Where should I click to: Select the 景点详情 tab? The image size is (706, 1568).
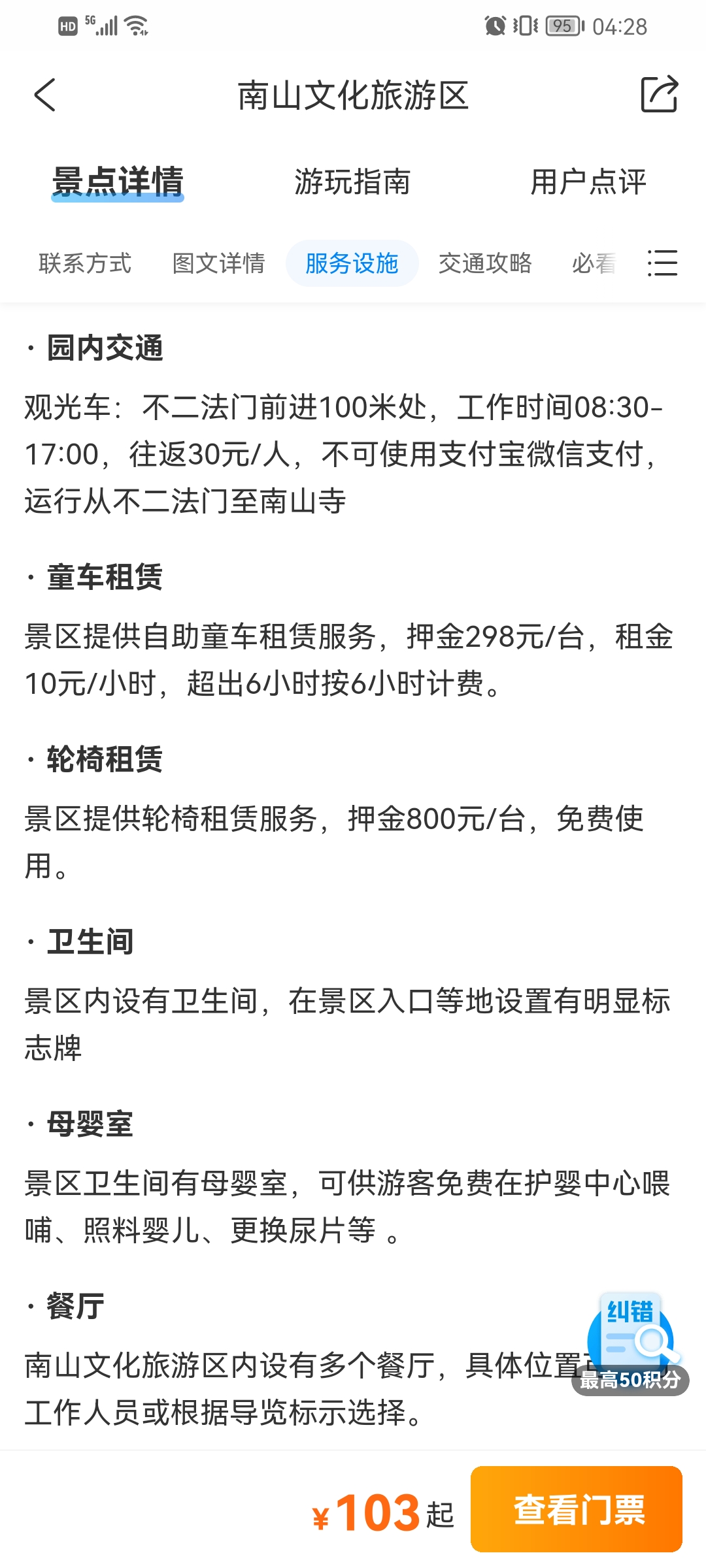[118, 182]
